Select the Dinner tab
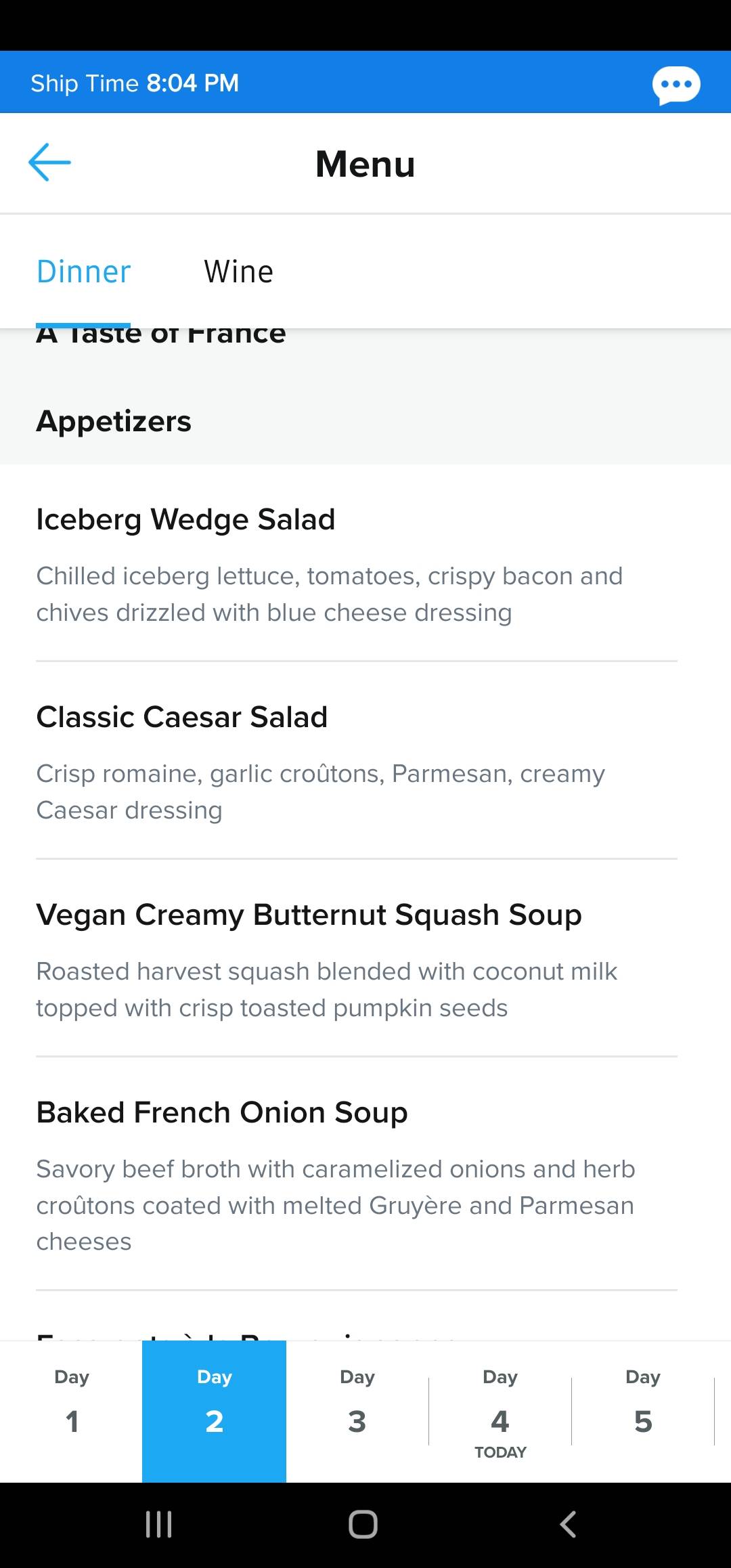 tap(83, 271)
